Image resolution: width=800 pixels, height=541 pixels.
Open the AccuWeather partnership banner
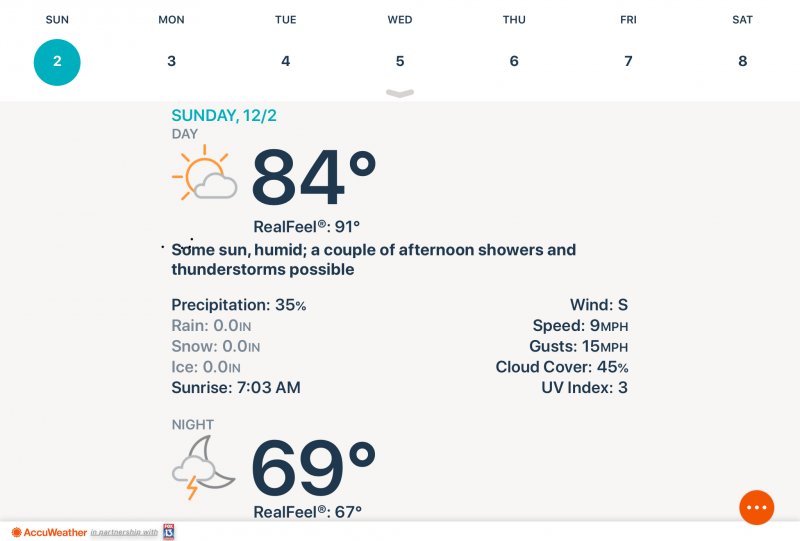[x=93, y=532]
